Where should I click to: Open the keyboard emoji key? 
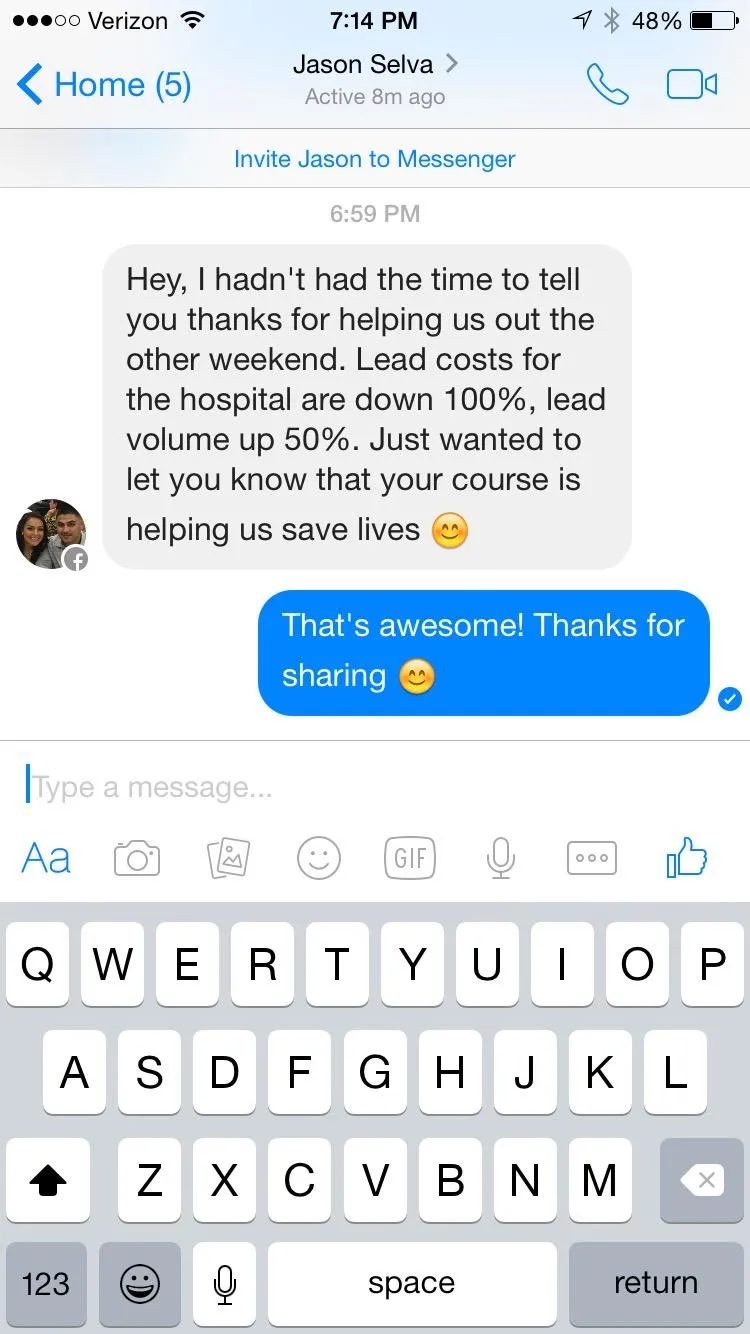tap(140, 1284)
